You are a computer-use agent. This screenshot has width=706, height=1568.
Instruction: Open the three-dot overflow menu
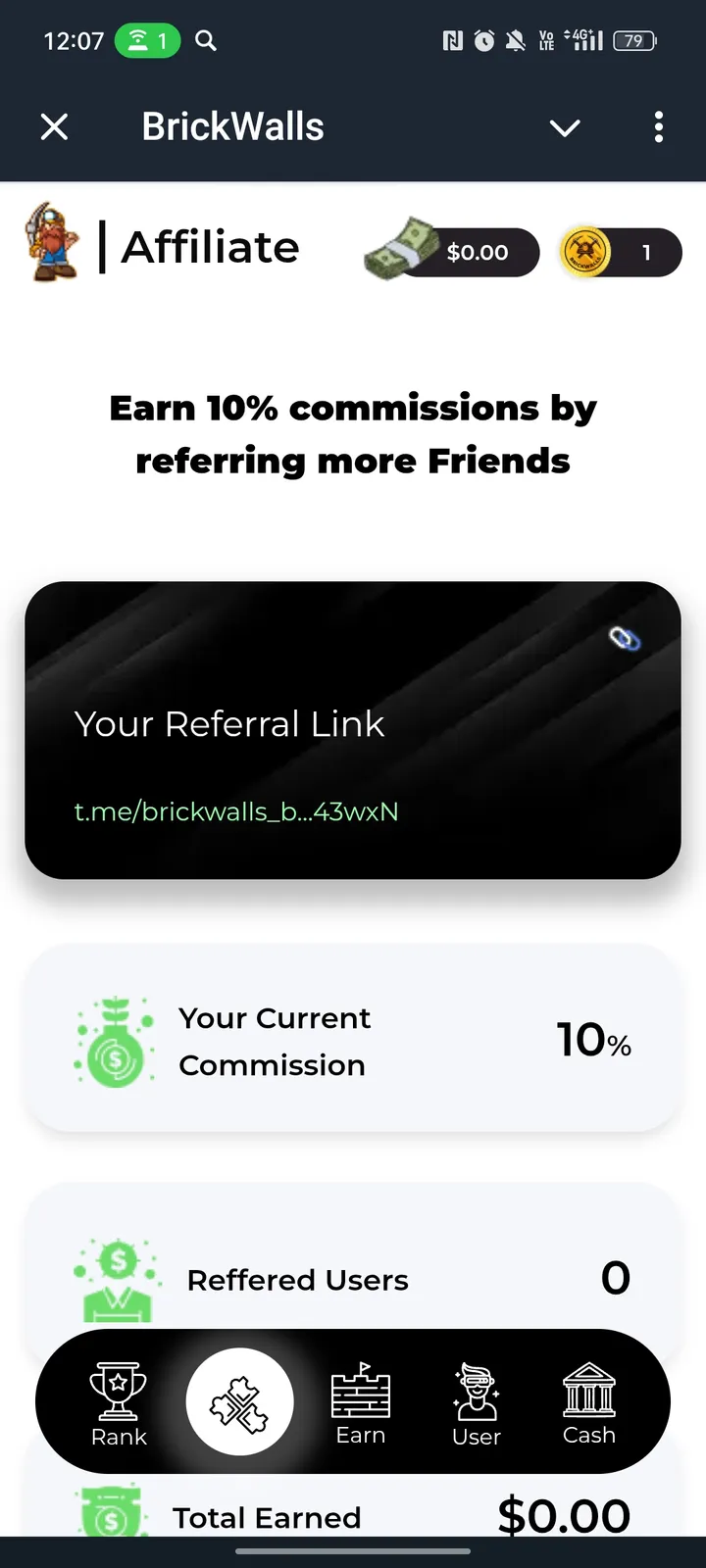[658, 126]
